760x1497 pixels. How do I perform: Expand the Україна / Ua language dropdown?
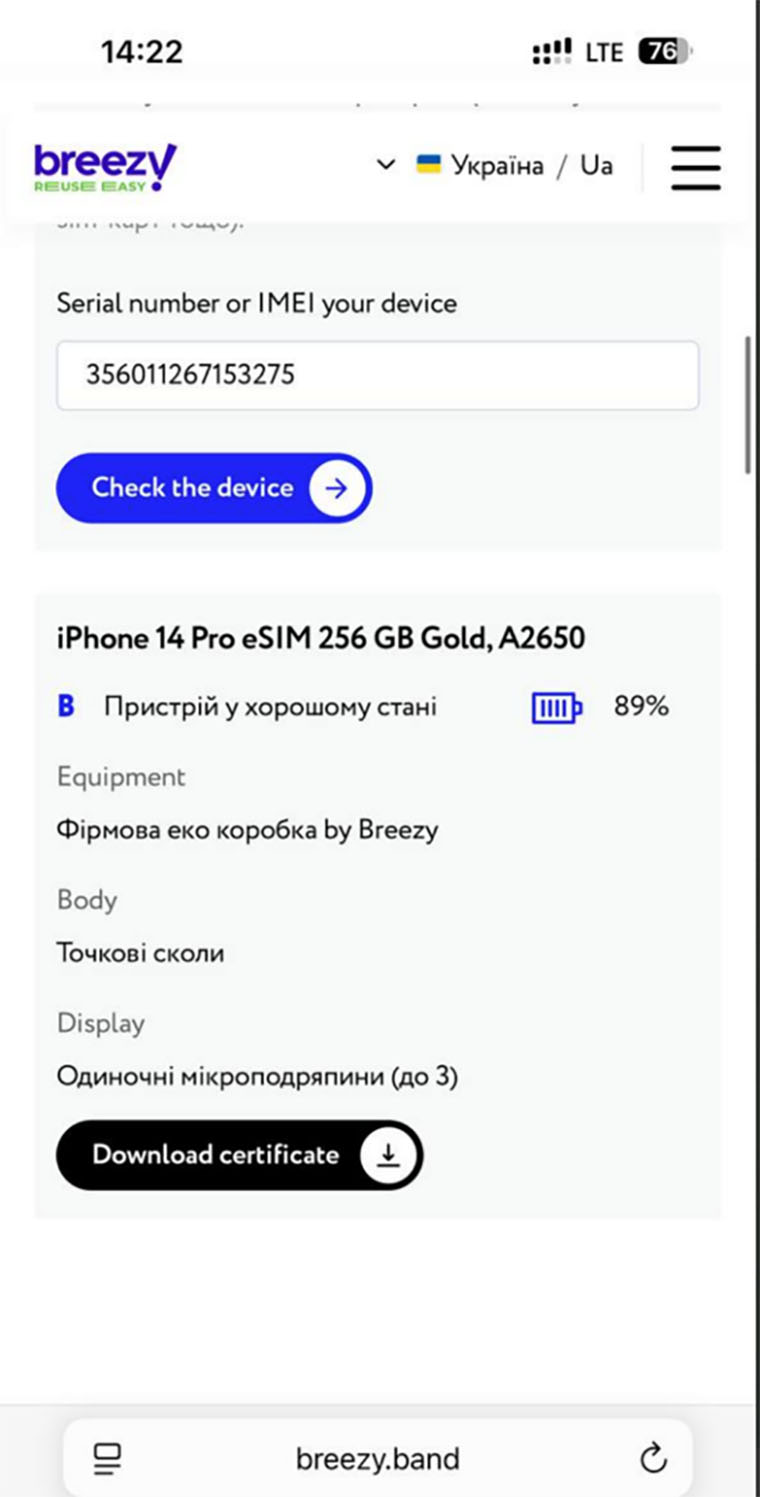(494, 165)
